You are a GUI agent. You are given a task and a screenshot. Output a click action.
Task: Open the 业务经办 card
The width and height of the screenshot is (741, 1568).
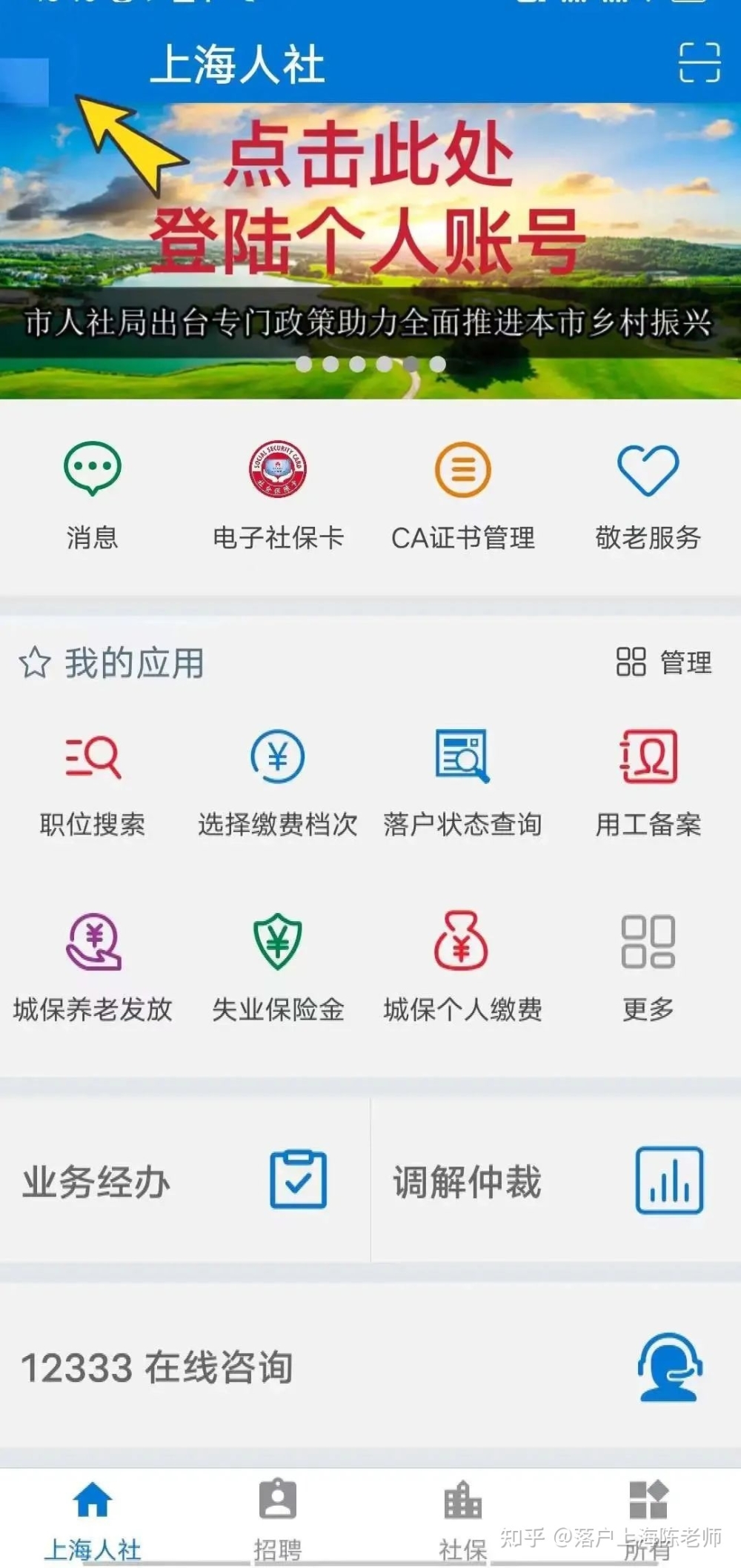185,1180
